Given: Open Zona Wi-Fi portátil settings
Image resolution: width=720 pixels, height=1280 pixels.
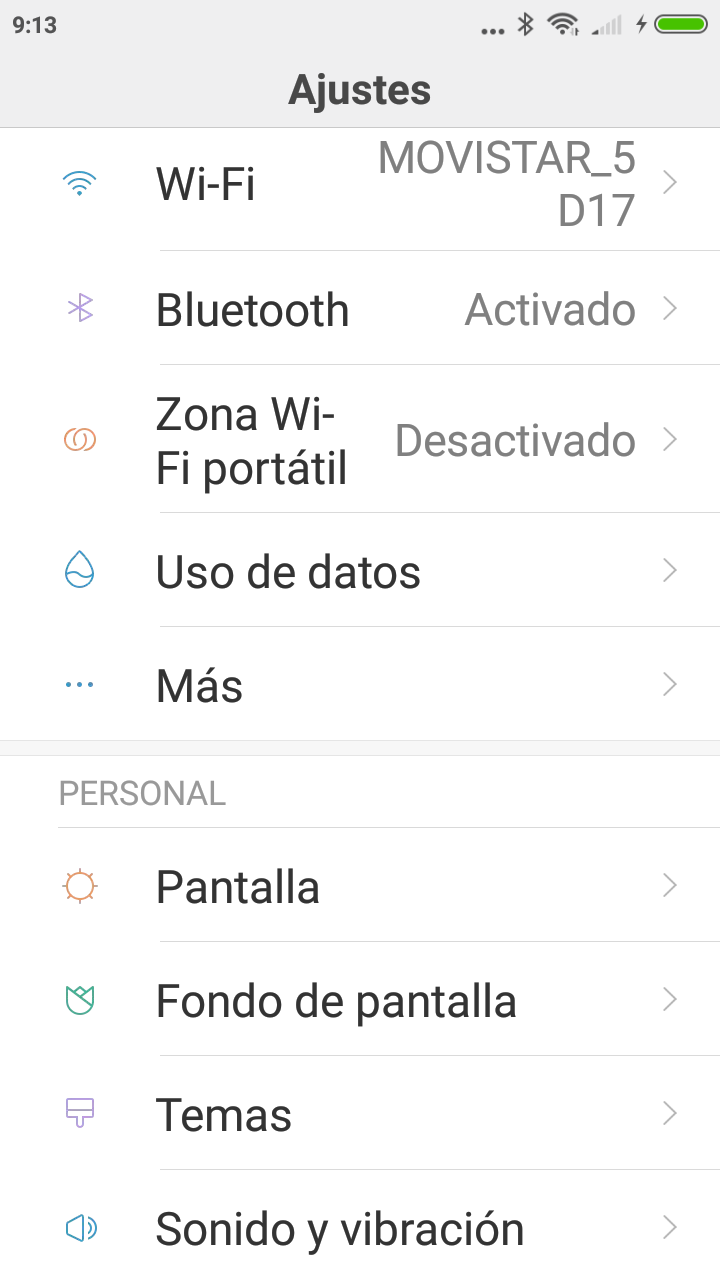Looking at the screenshot, I should (360, 440).
